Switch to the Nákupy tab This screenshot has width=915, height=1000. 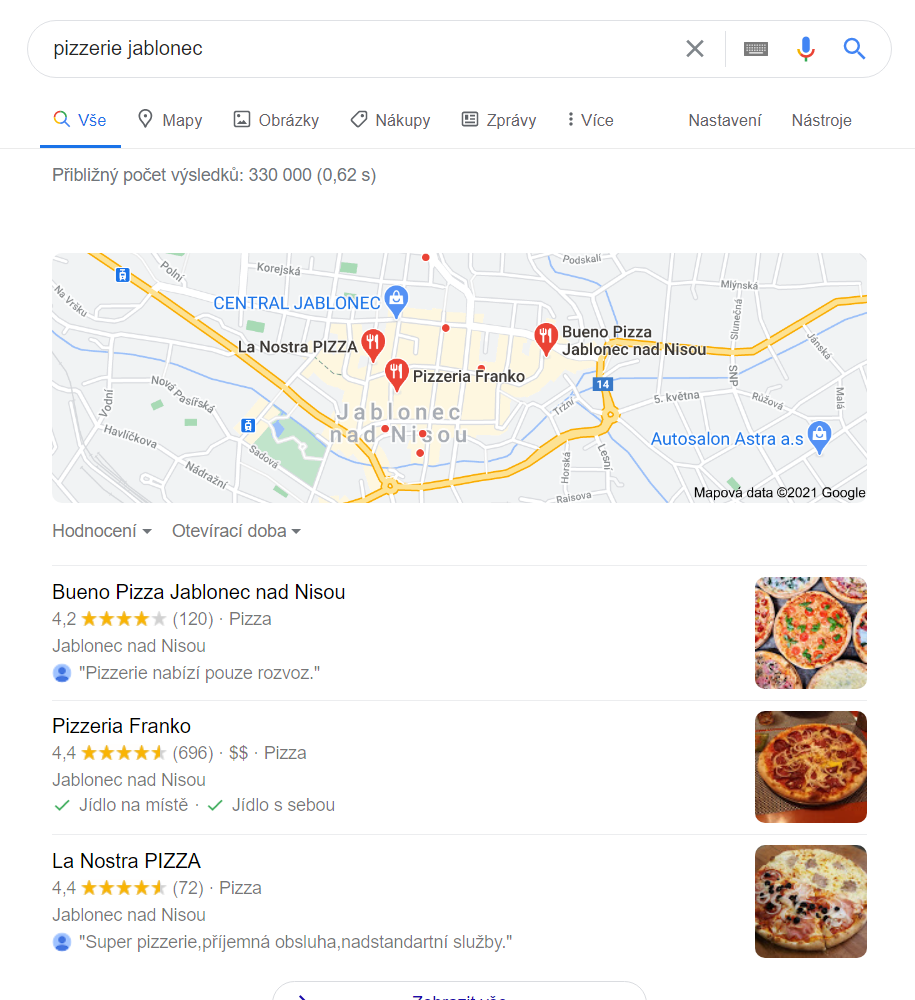[x=390, y=120]
